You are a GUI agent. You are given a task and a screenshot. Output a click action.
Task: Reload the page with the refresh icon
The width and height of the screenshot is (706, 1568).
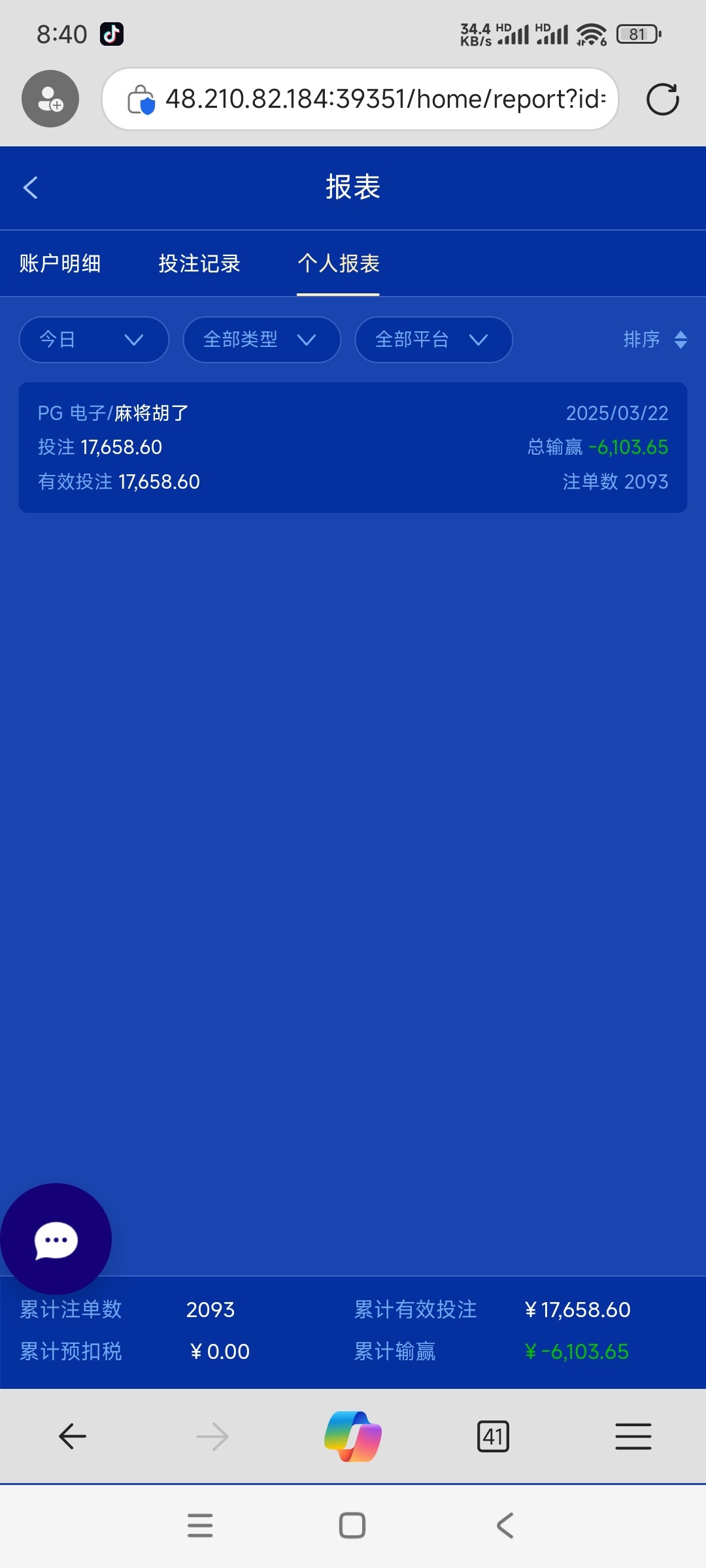tap(662, 99)
